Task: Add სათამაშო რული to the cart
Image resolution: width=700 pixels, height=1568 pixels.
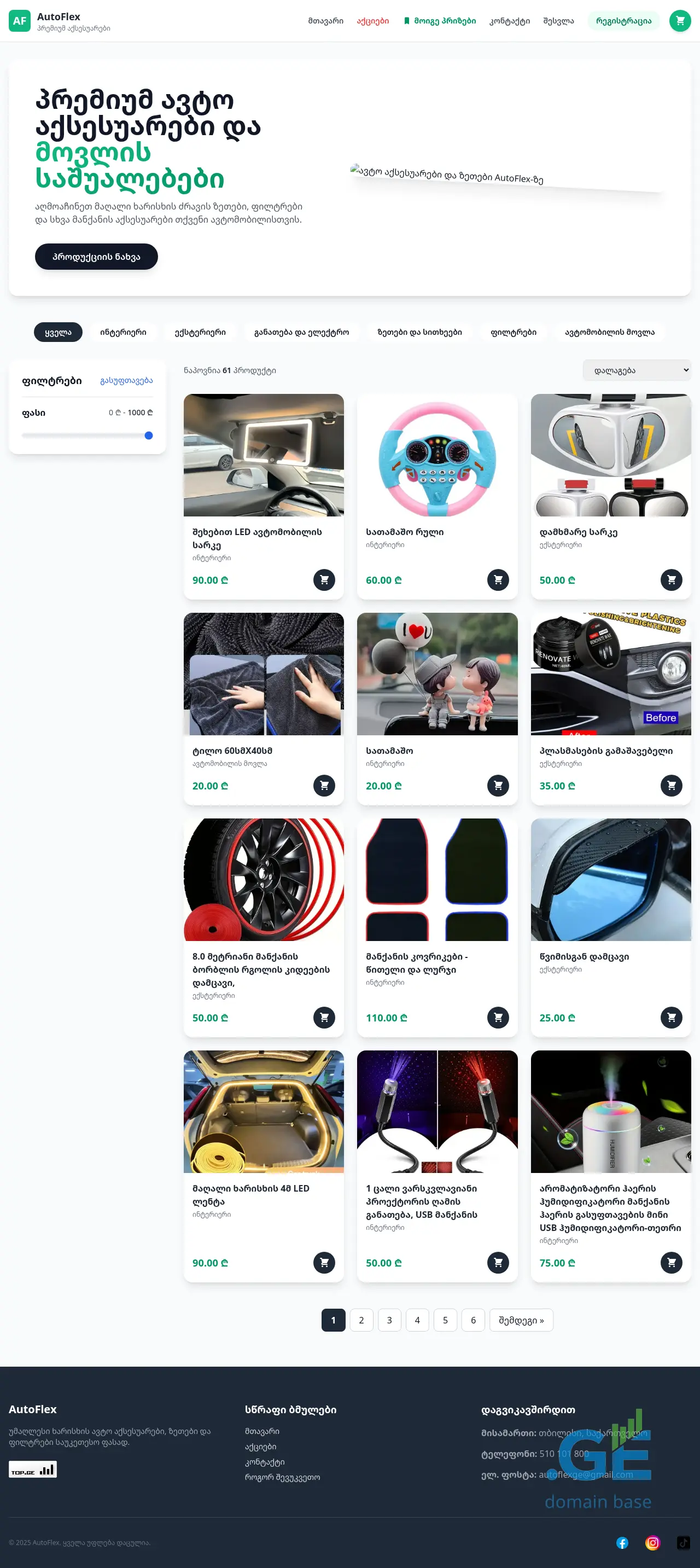Action: (497, 579)
